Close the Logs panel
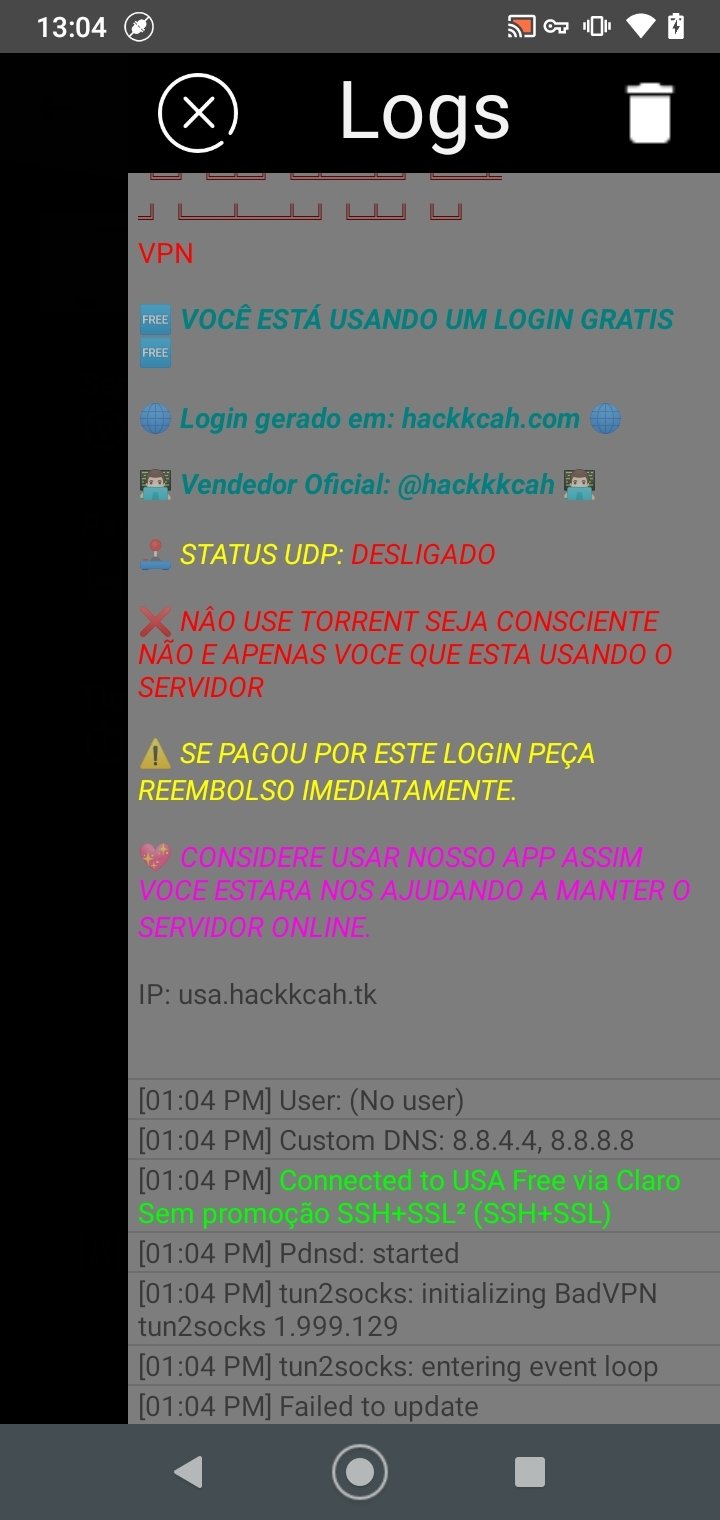This screenshot has width=720, height=1520. (x=199, y=113)
